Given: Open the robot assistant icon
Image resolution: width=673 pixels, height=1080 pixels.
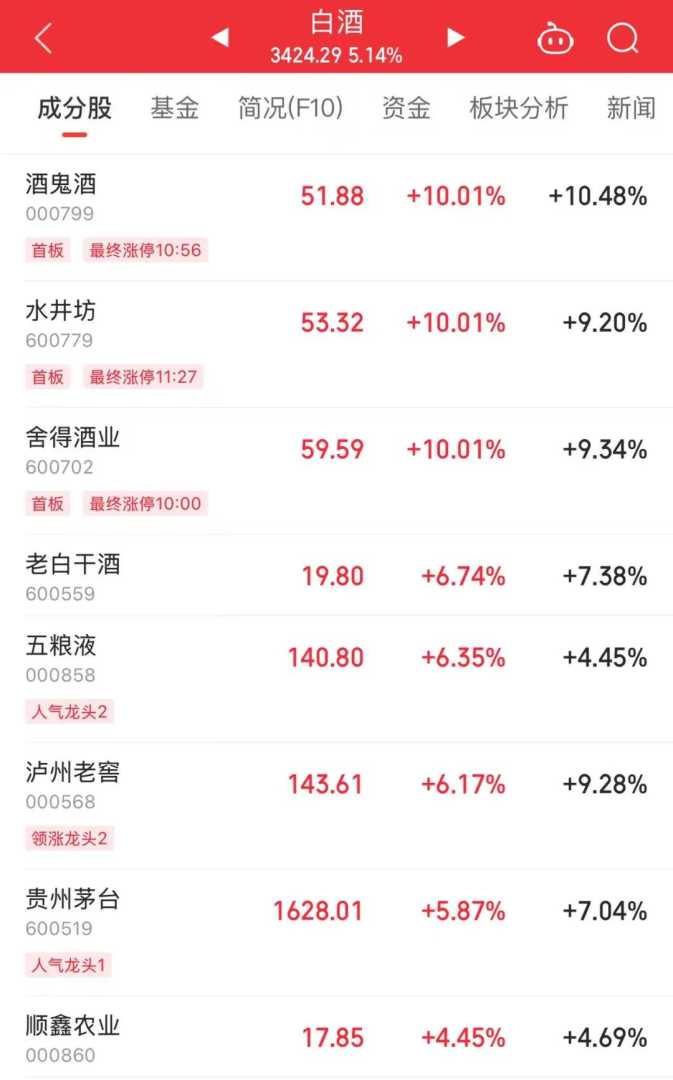Looking at the screenshot, I should [555, 38].
